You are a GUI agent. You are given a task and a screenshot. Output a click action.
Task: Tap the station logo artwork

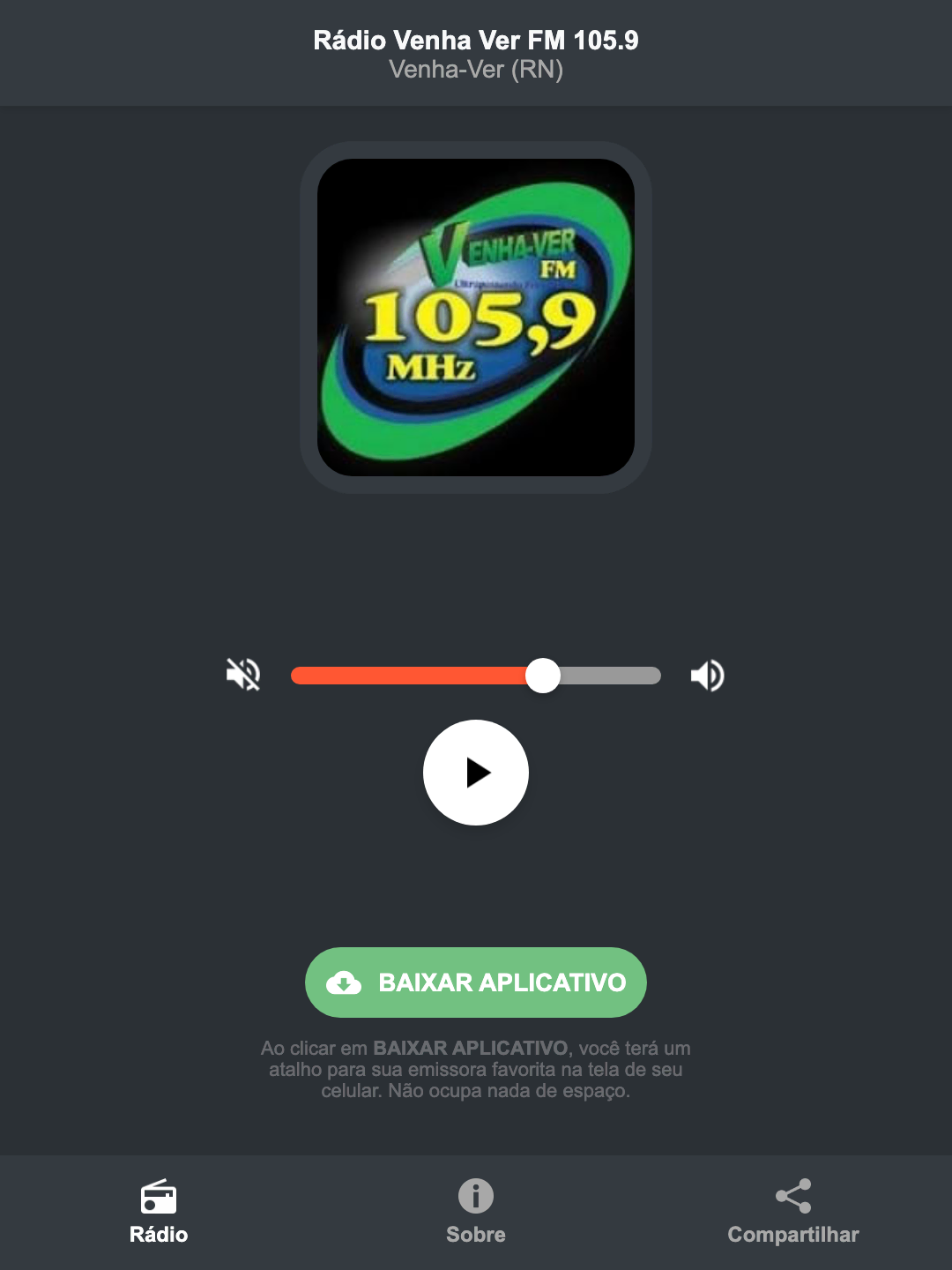pos(475,317)
